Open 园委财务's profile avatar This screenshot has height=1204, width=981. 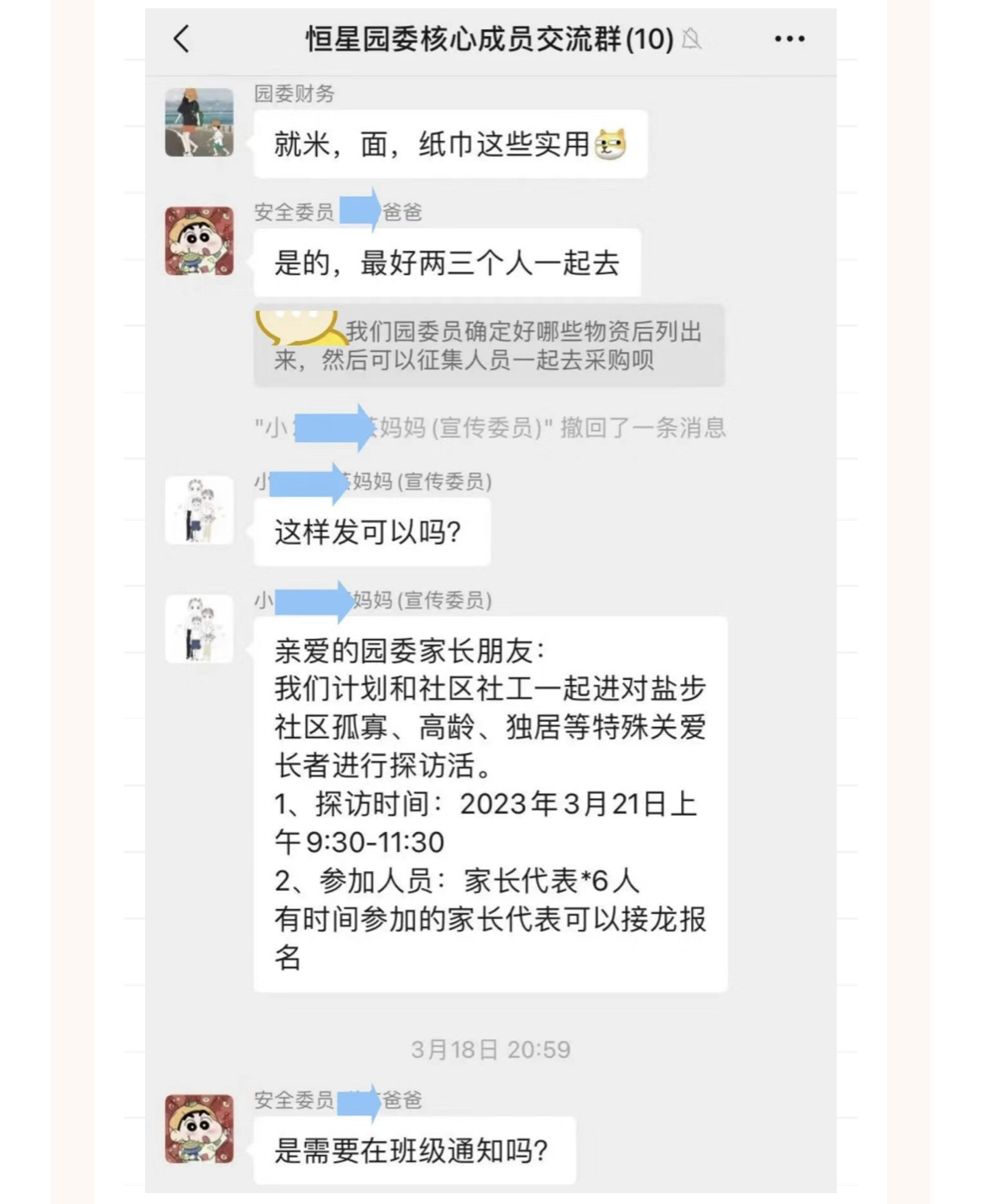[200, 122]
